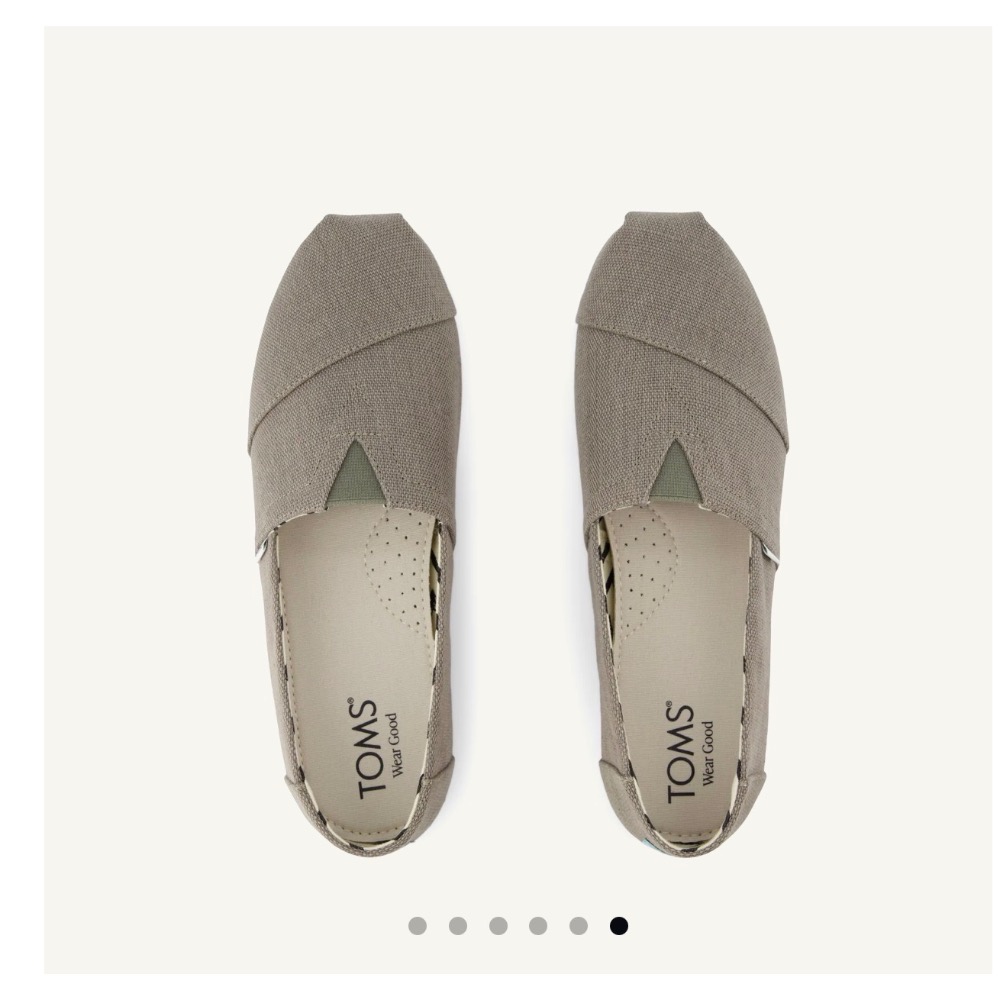The width and height of the screenshot is (1000, 1000).
Task: Go to the fourth image indicator dot
Action: tap(538, 926)
